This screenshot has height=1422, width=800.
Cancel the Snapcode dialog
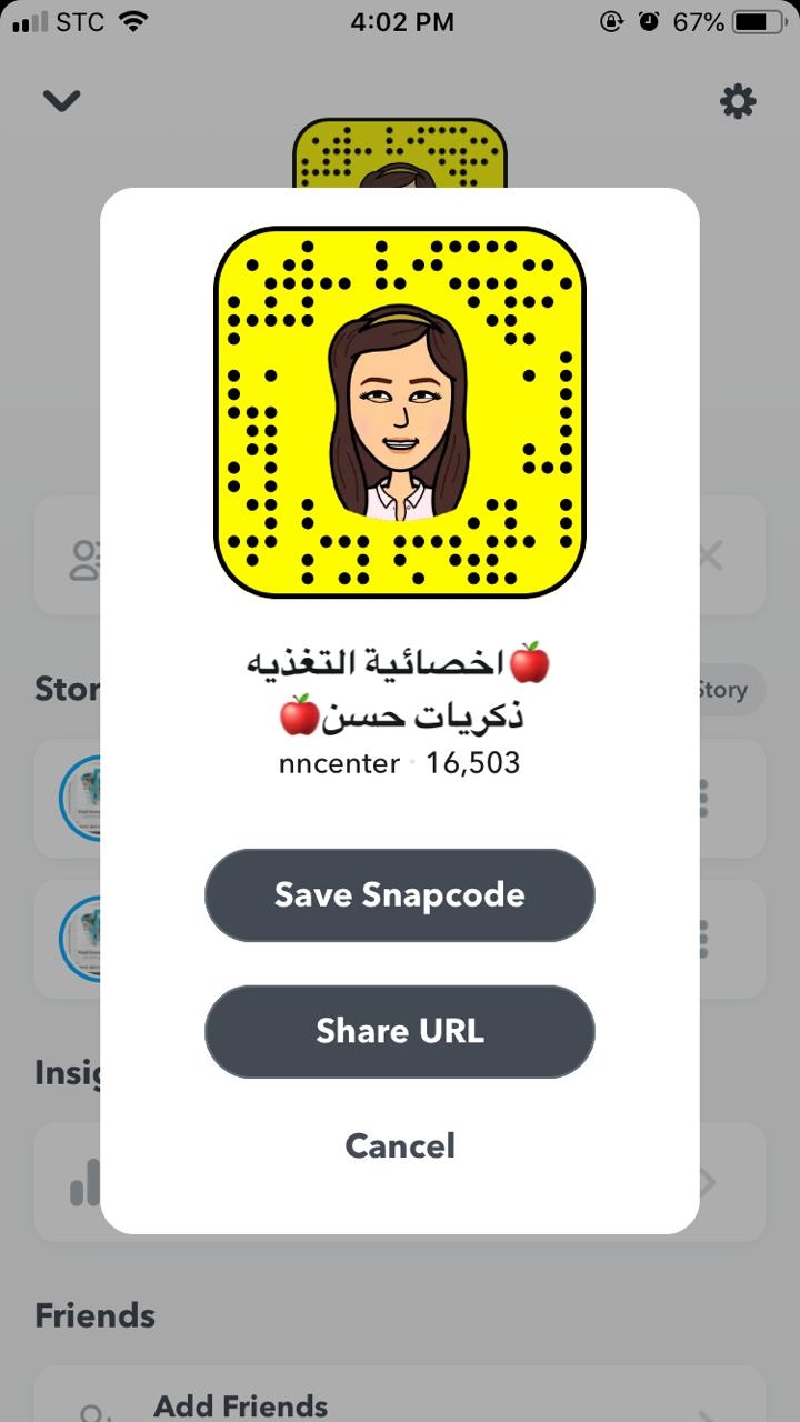pyautogui.click(x=399, y=1146)
